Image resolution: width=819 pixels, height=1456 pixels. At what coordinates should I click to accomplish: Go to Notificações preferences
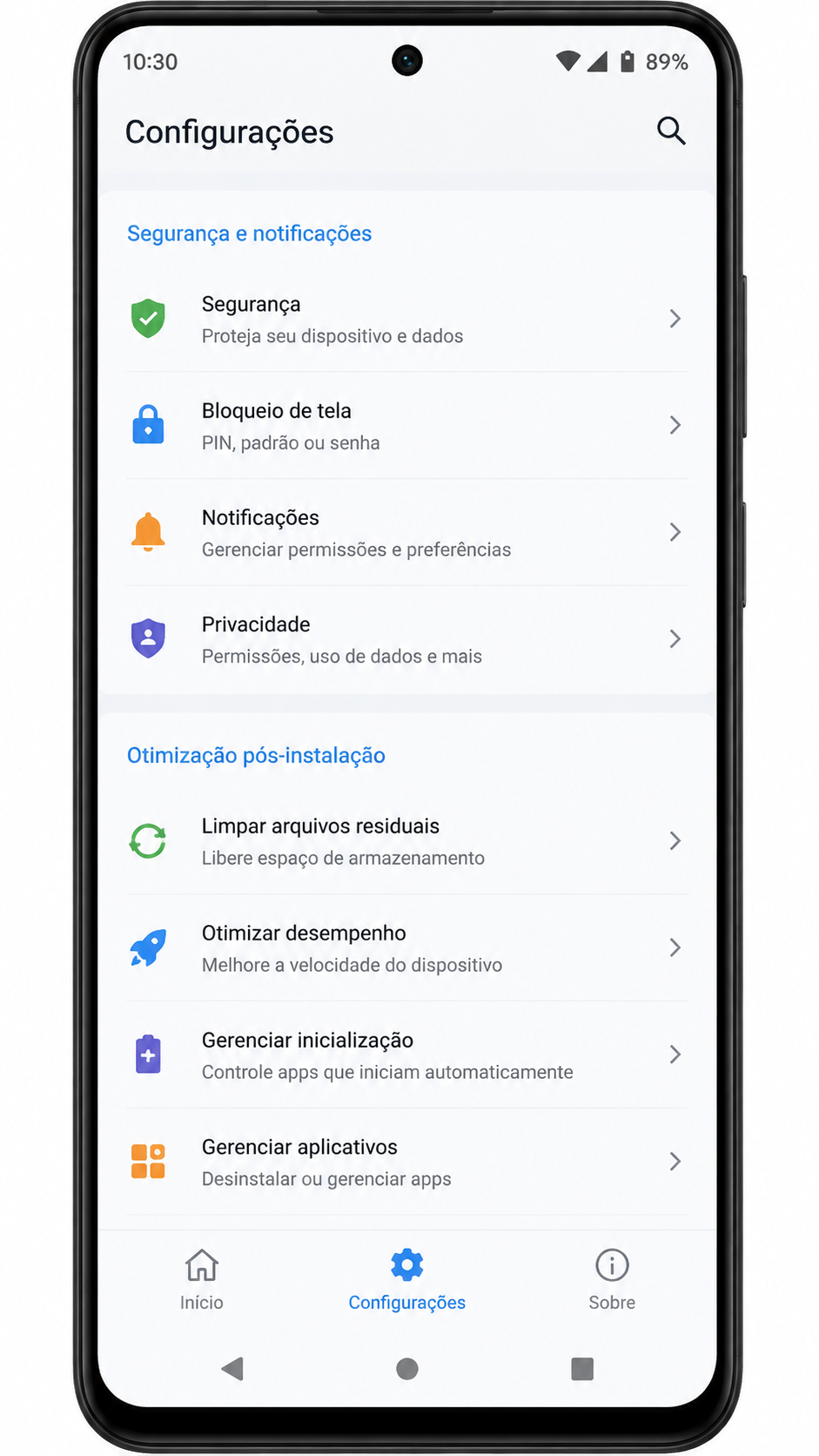pos(407,533)
